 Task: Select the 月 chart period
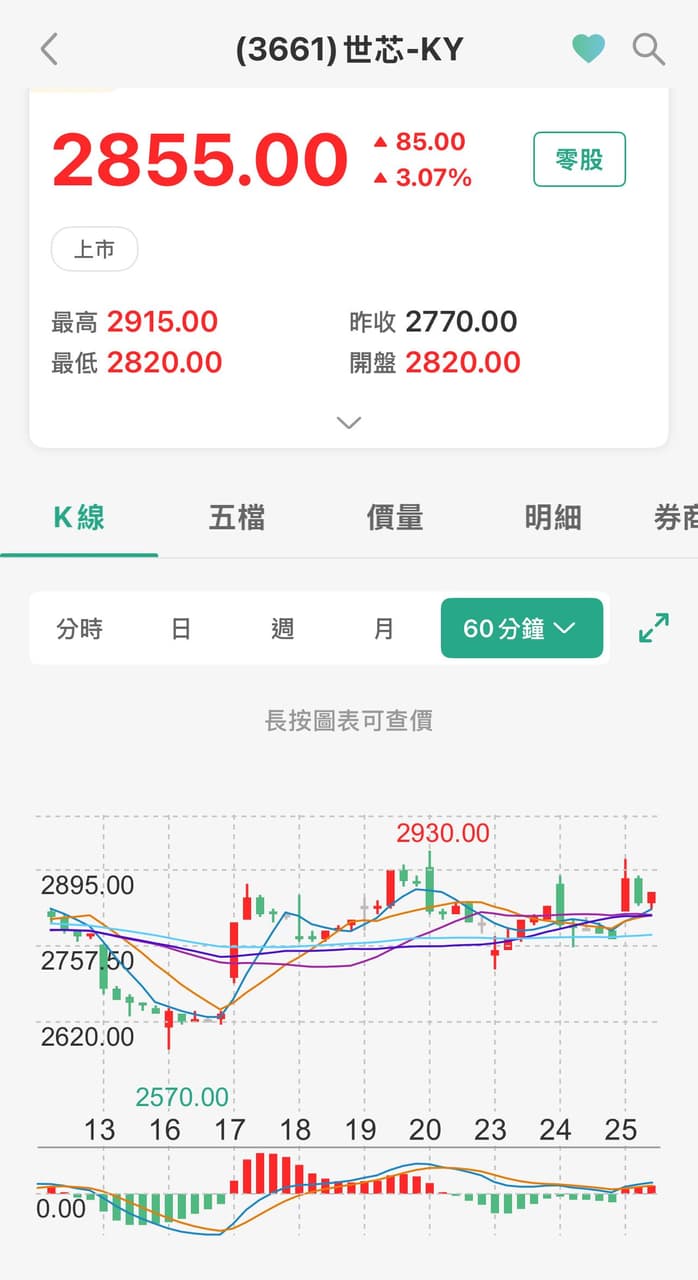(384, 629)
